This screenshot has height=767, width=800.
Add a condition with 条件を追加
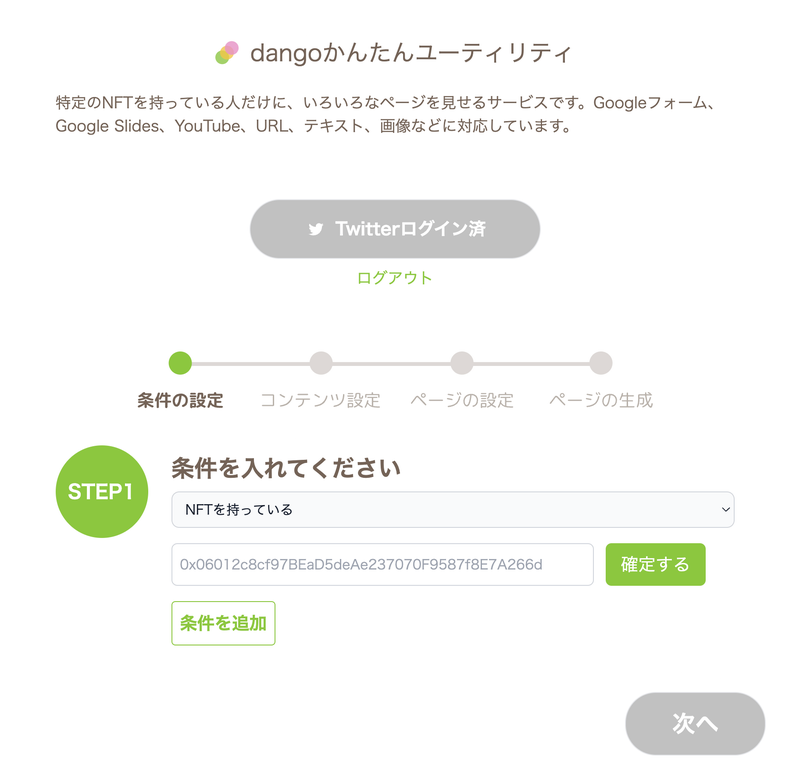(223, 623)
